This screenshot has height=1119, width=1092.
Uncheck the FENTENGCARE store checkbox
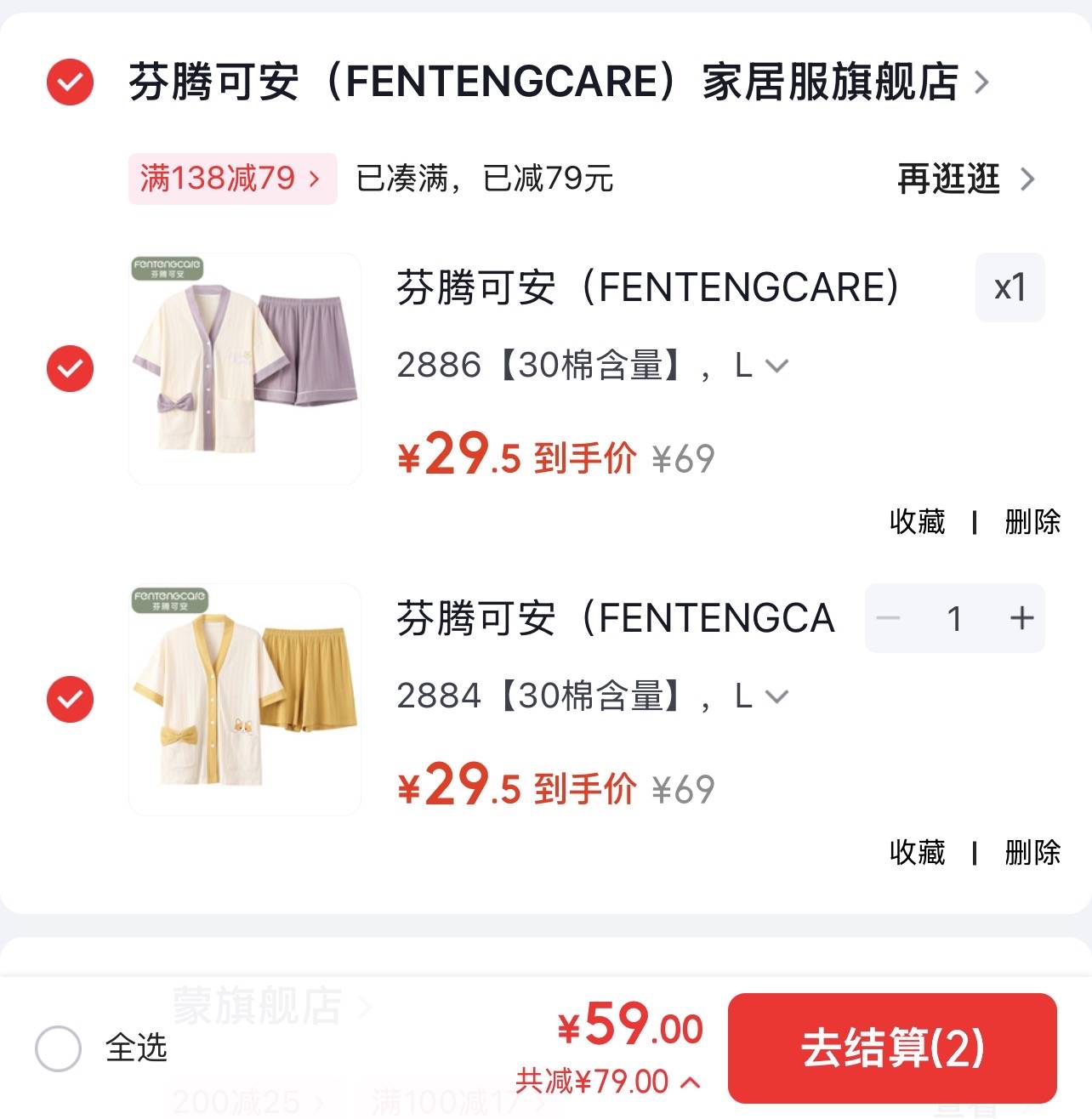(x=70, y=82)
